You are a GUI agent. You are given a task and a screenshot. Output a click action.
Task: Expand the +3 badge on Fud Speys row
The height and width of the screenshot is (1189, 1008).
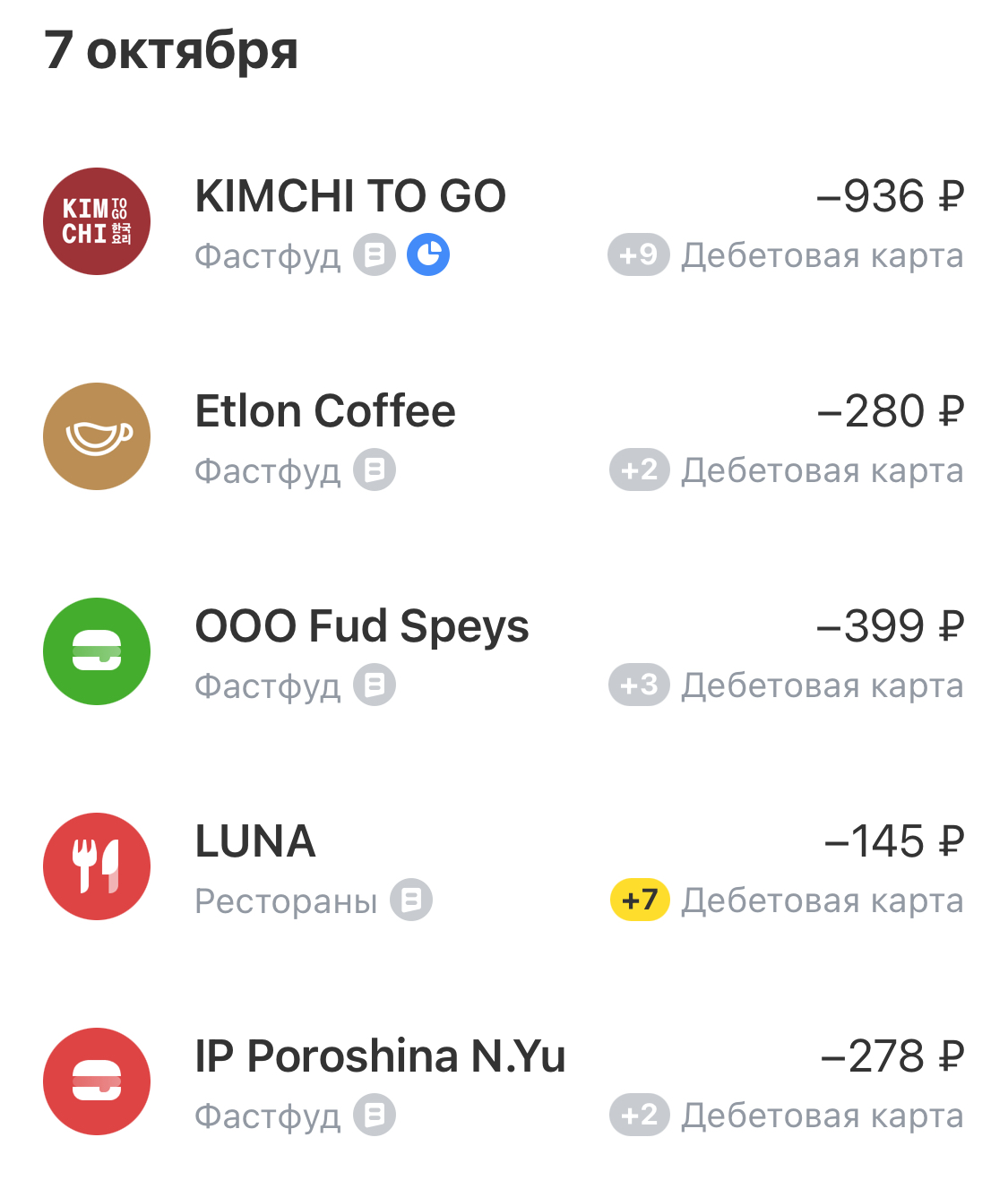(638, 685)
